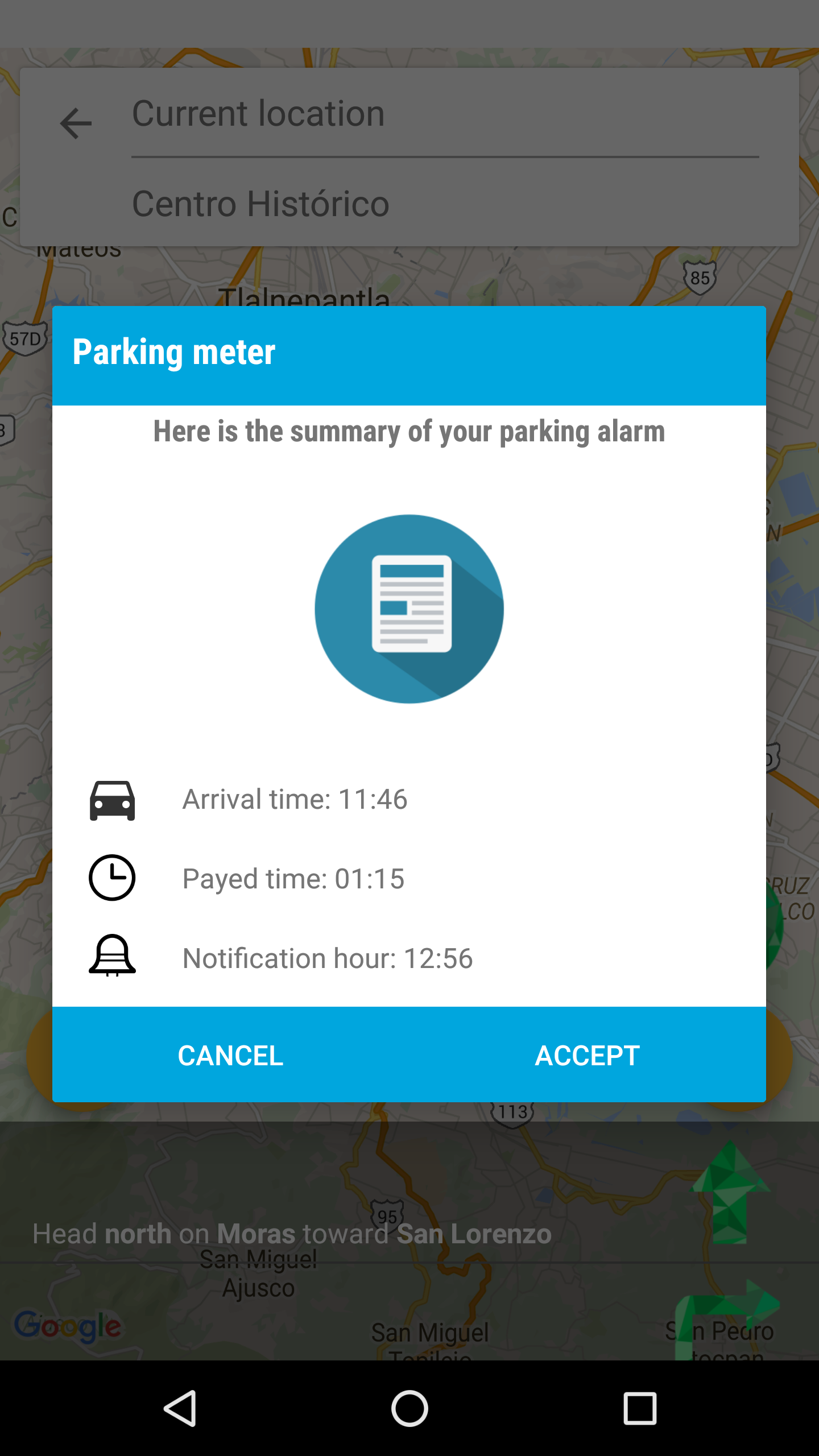Cancel the parking alarm summary
This screenshot has height=1456, width=819.
pos(230,1056)
